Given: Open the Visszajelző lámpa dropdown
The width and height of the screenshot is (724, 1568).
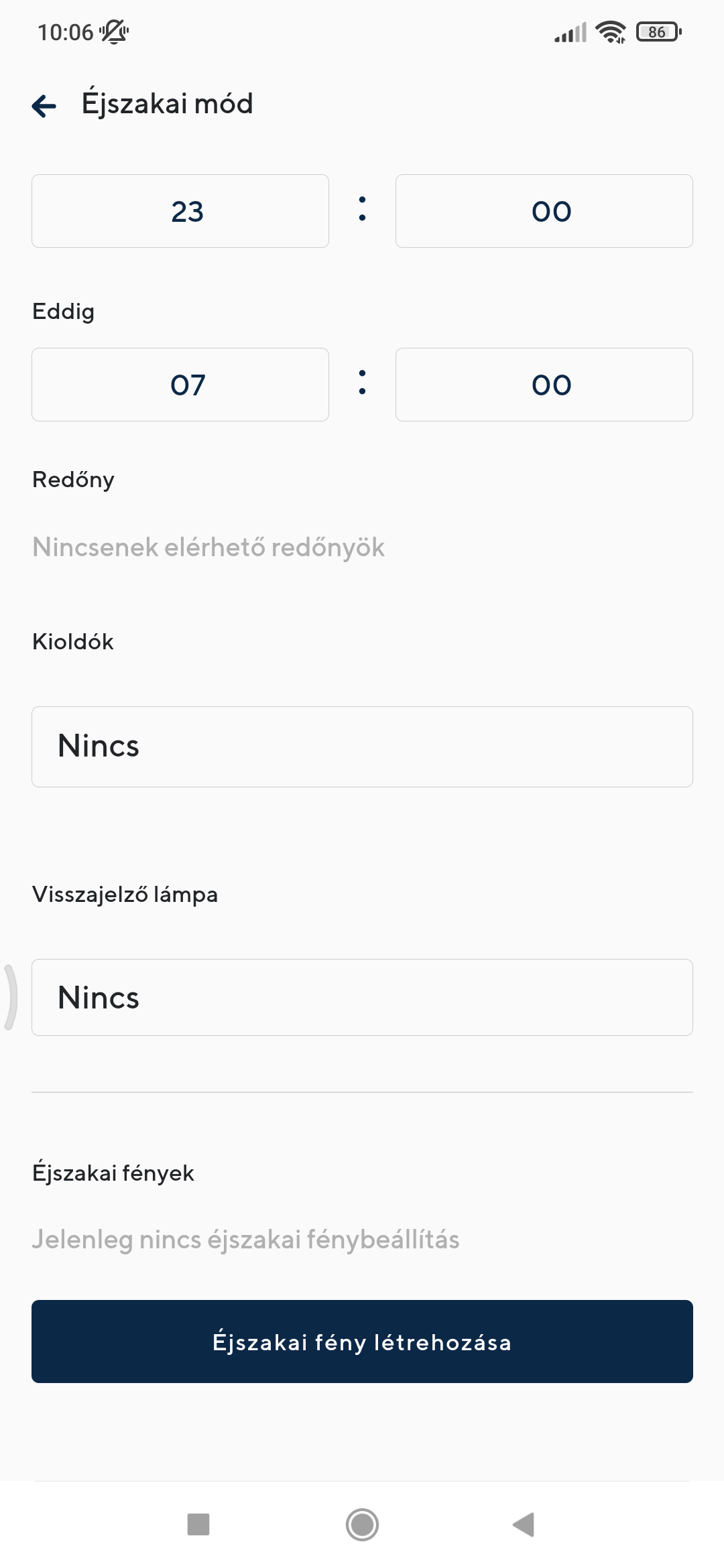Looking at the screenshot, I should tap(362, 997).
